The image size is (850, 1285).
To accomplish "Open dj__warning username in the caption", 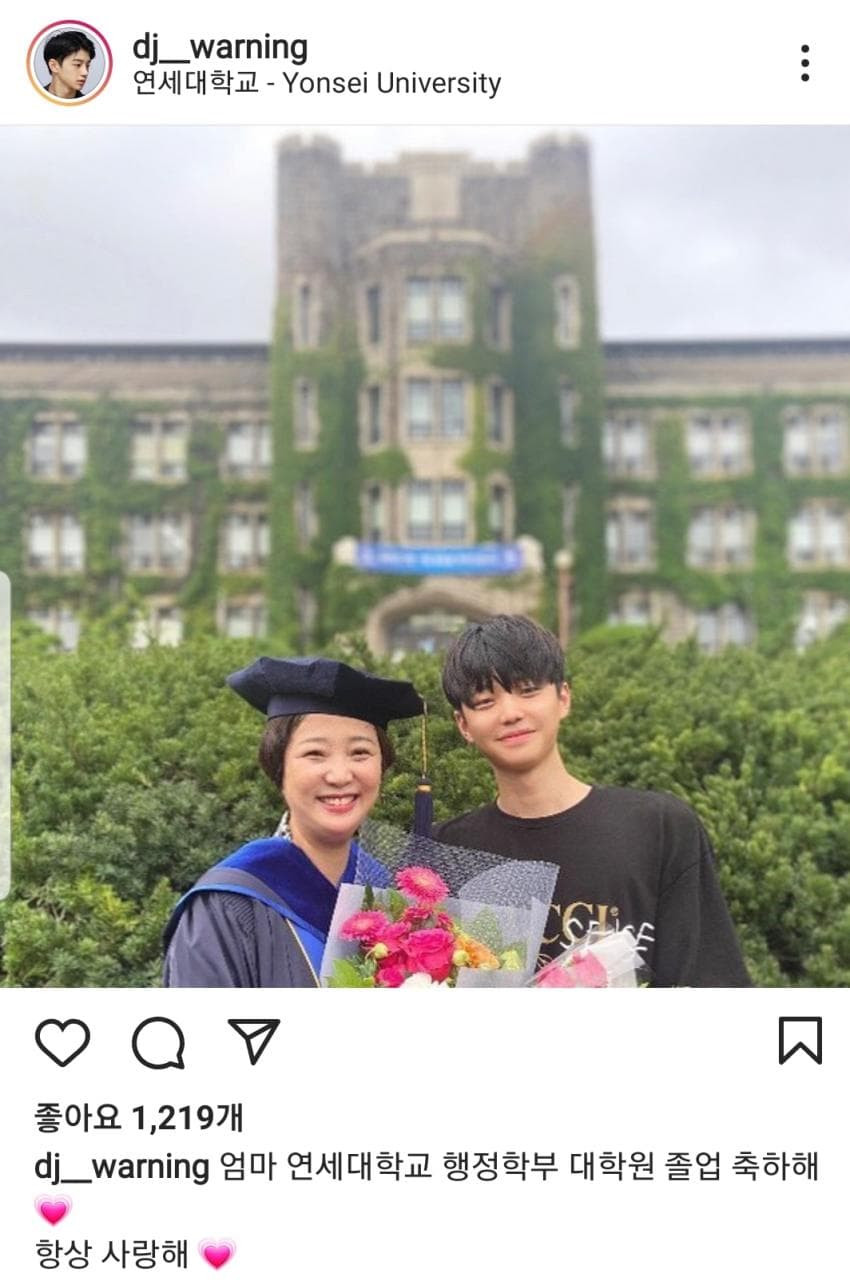I will [122, 1166].
